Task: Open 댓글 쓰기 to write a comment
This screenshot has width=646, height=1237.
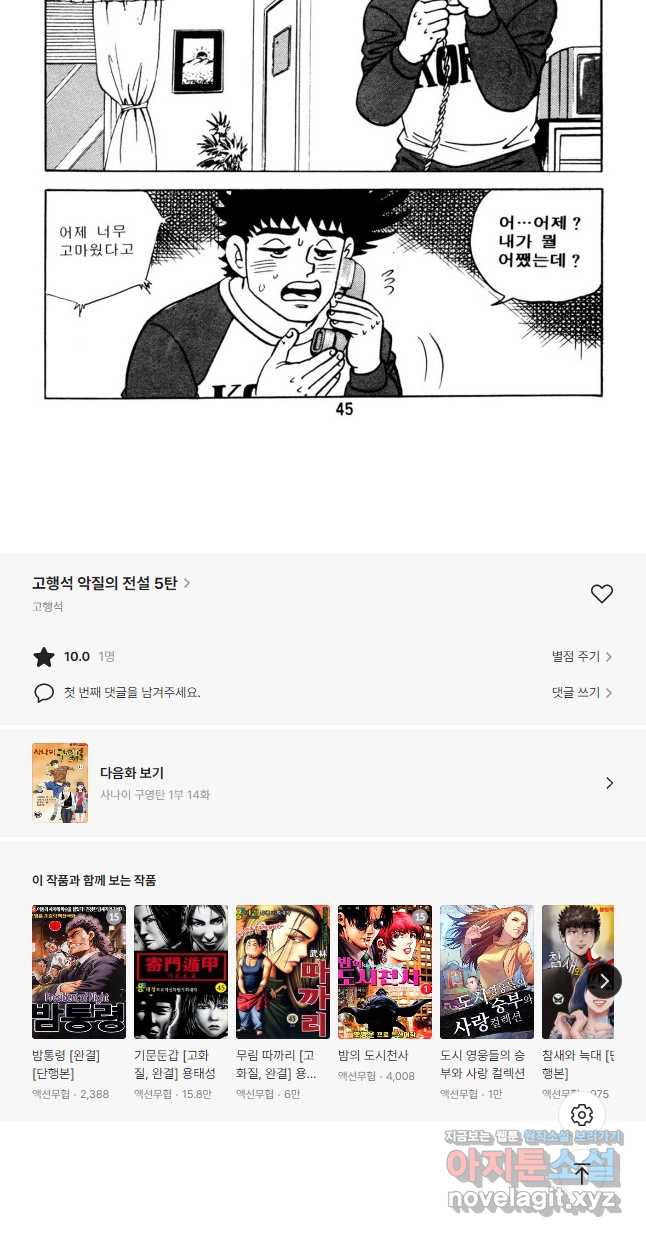Action: 581,692
